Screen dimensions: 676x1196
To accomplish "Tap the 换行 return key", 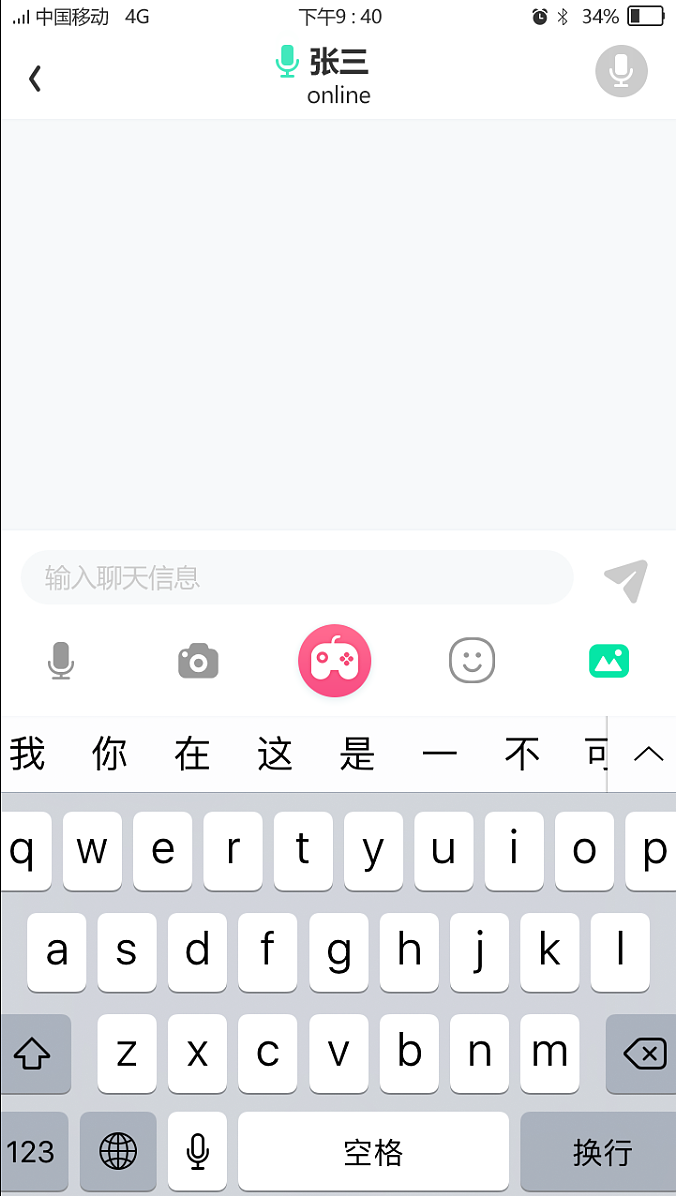I will coord(602,1152).
